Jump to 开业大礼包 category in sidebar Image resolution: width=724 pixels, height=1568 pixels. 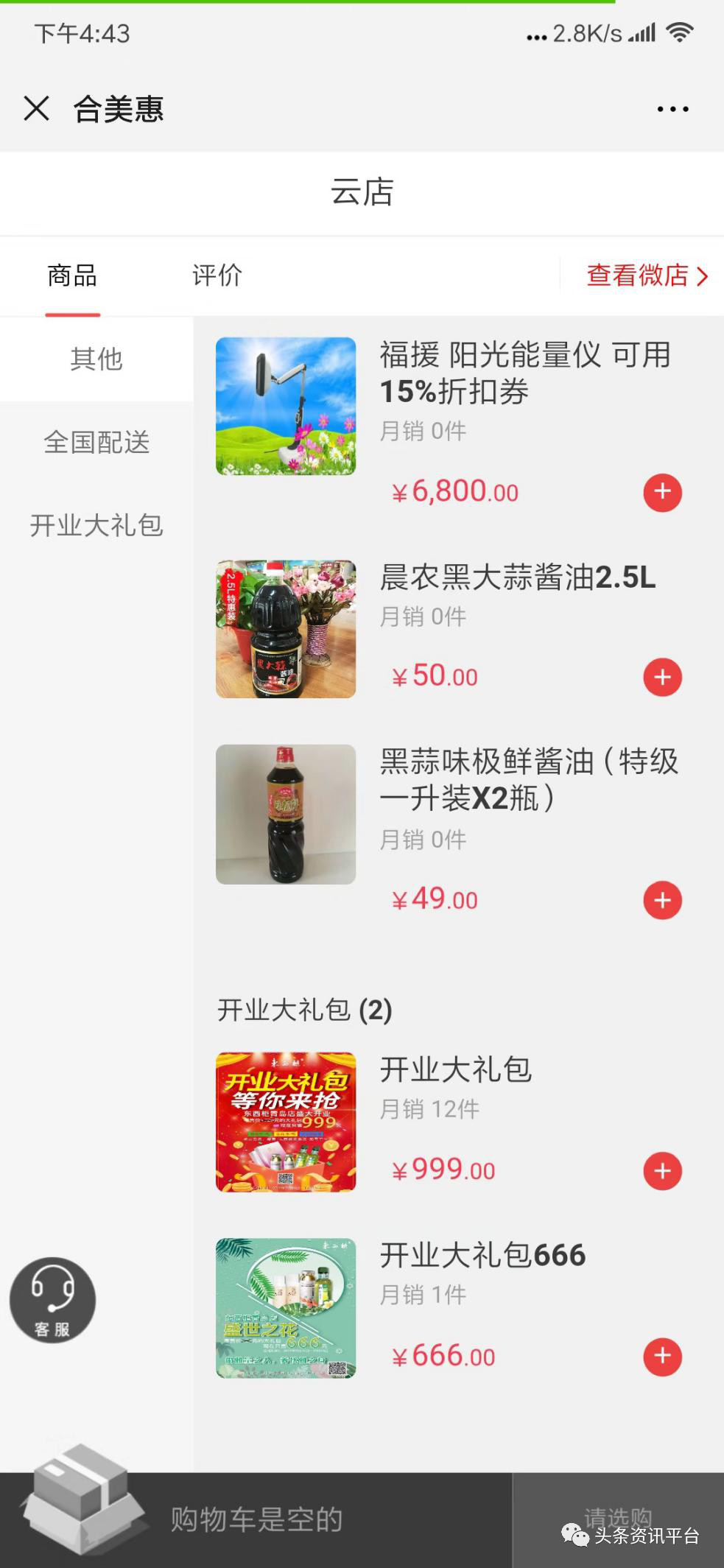pyautogui.click(x=96, y=526)
